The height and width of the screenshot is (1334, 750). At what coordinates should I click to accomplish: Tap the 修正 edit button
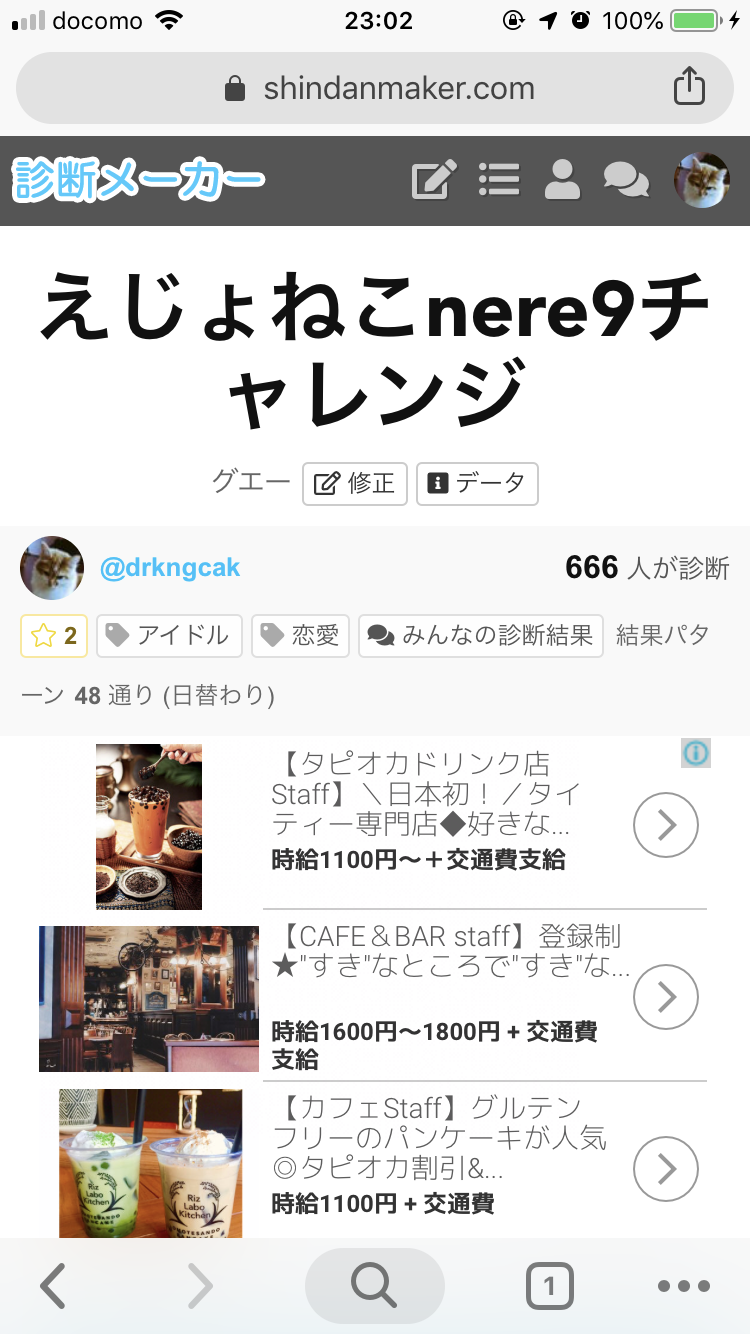point(356,484)
